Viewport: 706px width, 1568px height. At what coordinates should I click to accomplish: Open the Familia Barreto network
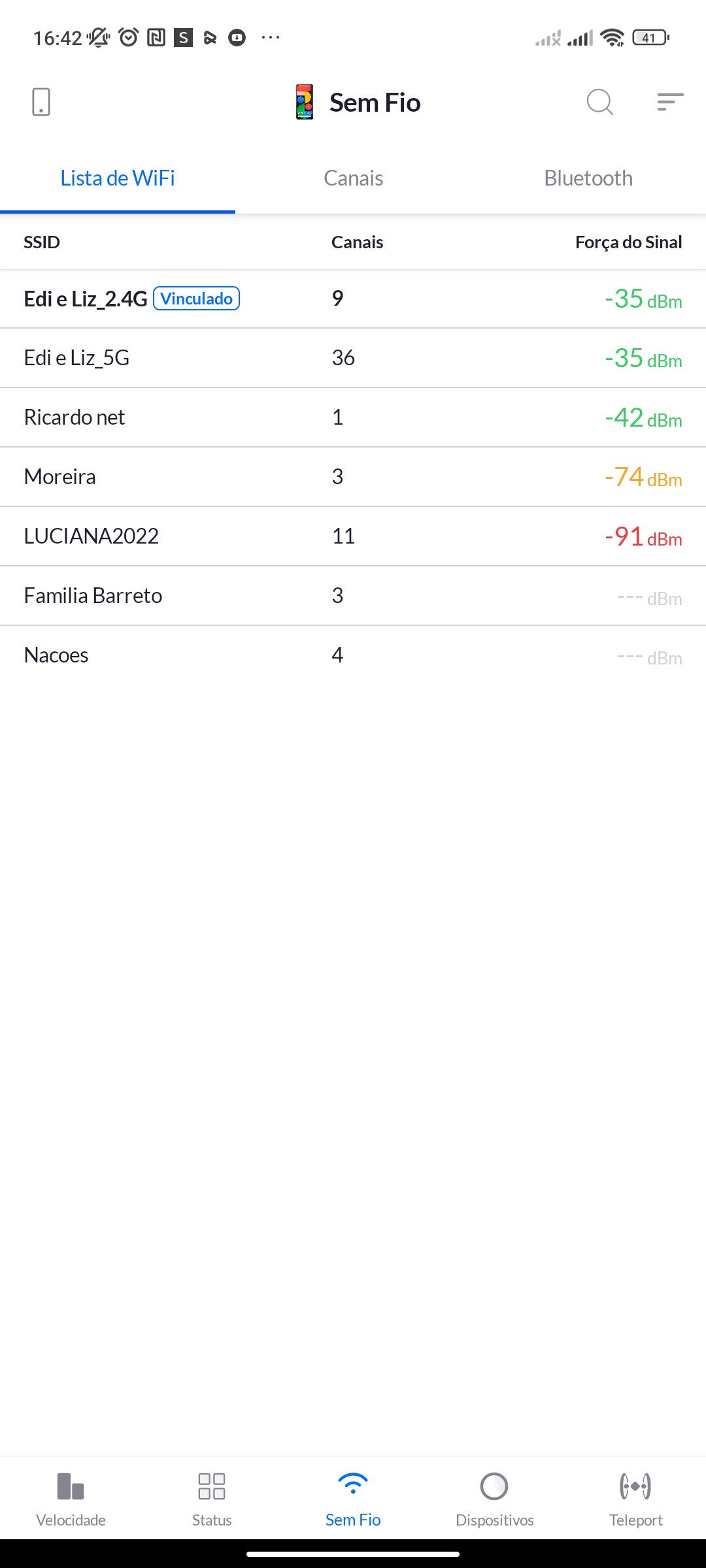point(353,596)
